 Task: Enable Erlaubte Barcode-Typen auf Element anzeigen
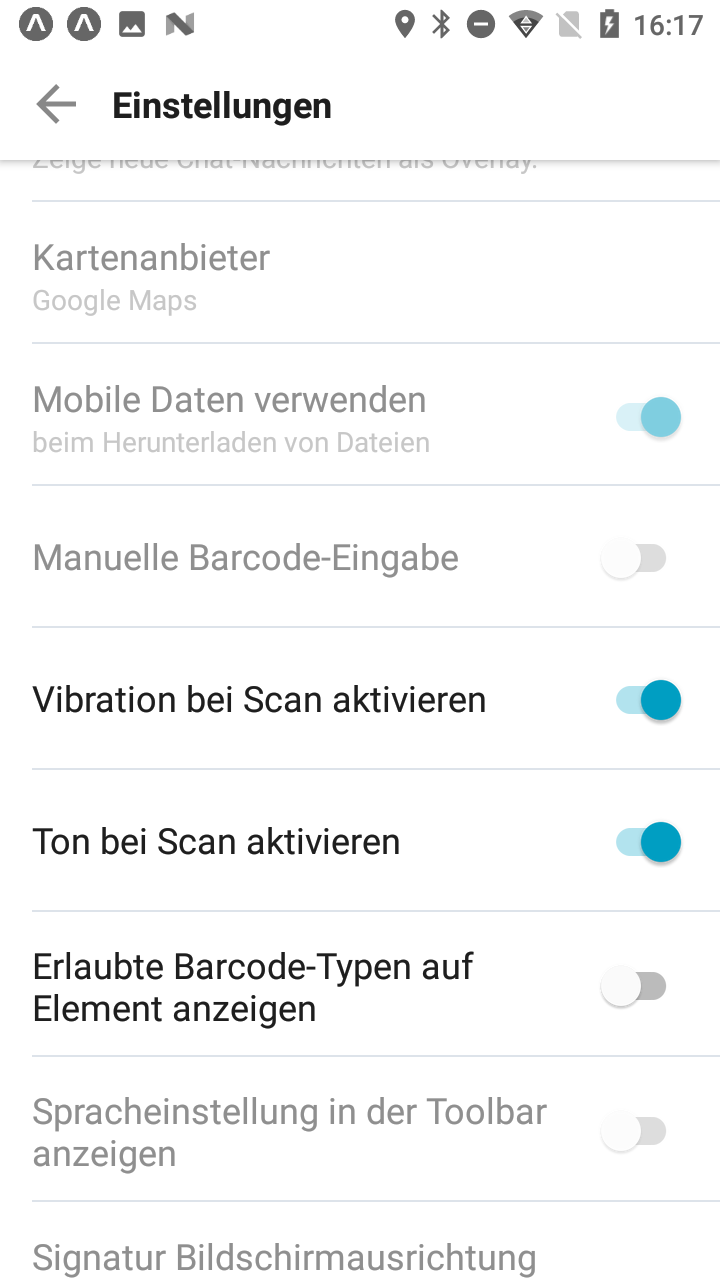[634, 987]
